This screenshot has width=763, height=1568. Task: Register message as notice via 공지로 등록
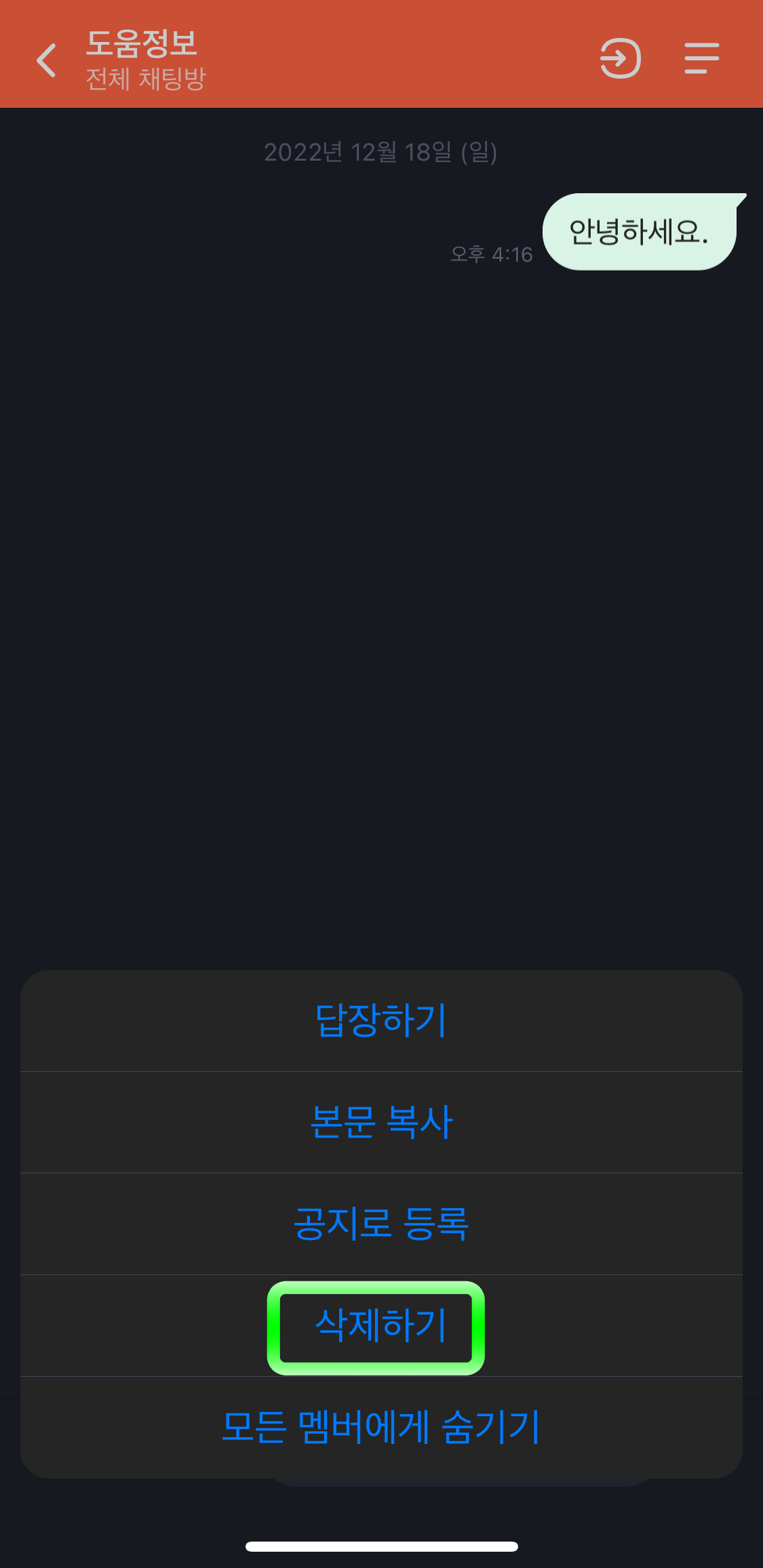pos(381,1222)
